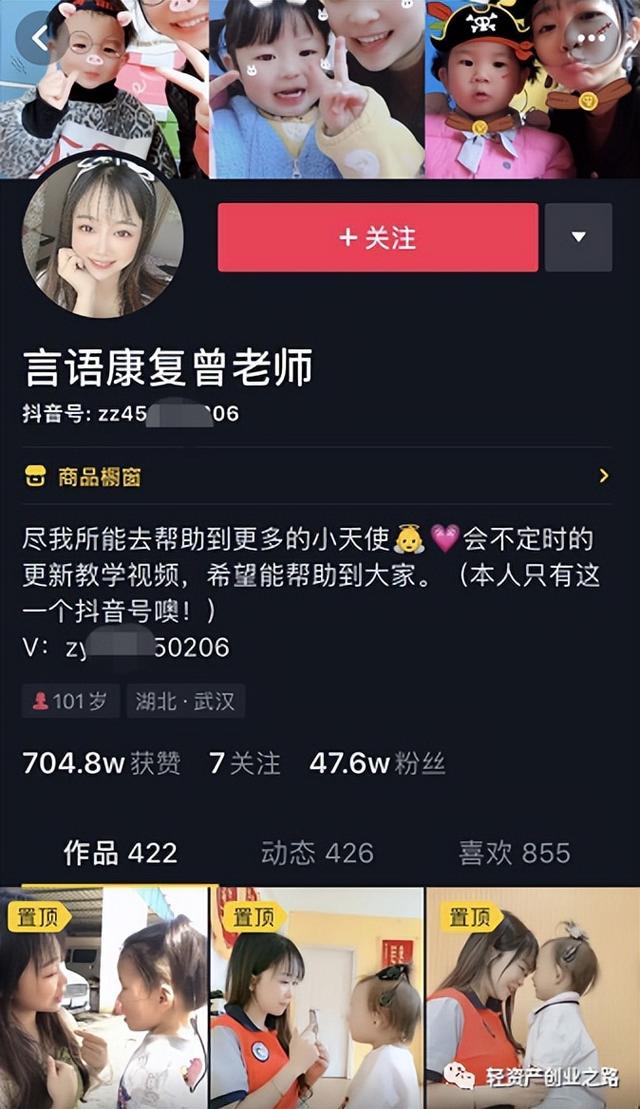Screen dimensions: 640x1109
Task: Play the pinned video of teacher holding a phone
Action: 317,998
